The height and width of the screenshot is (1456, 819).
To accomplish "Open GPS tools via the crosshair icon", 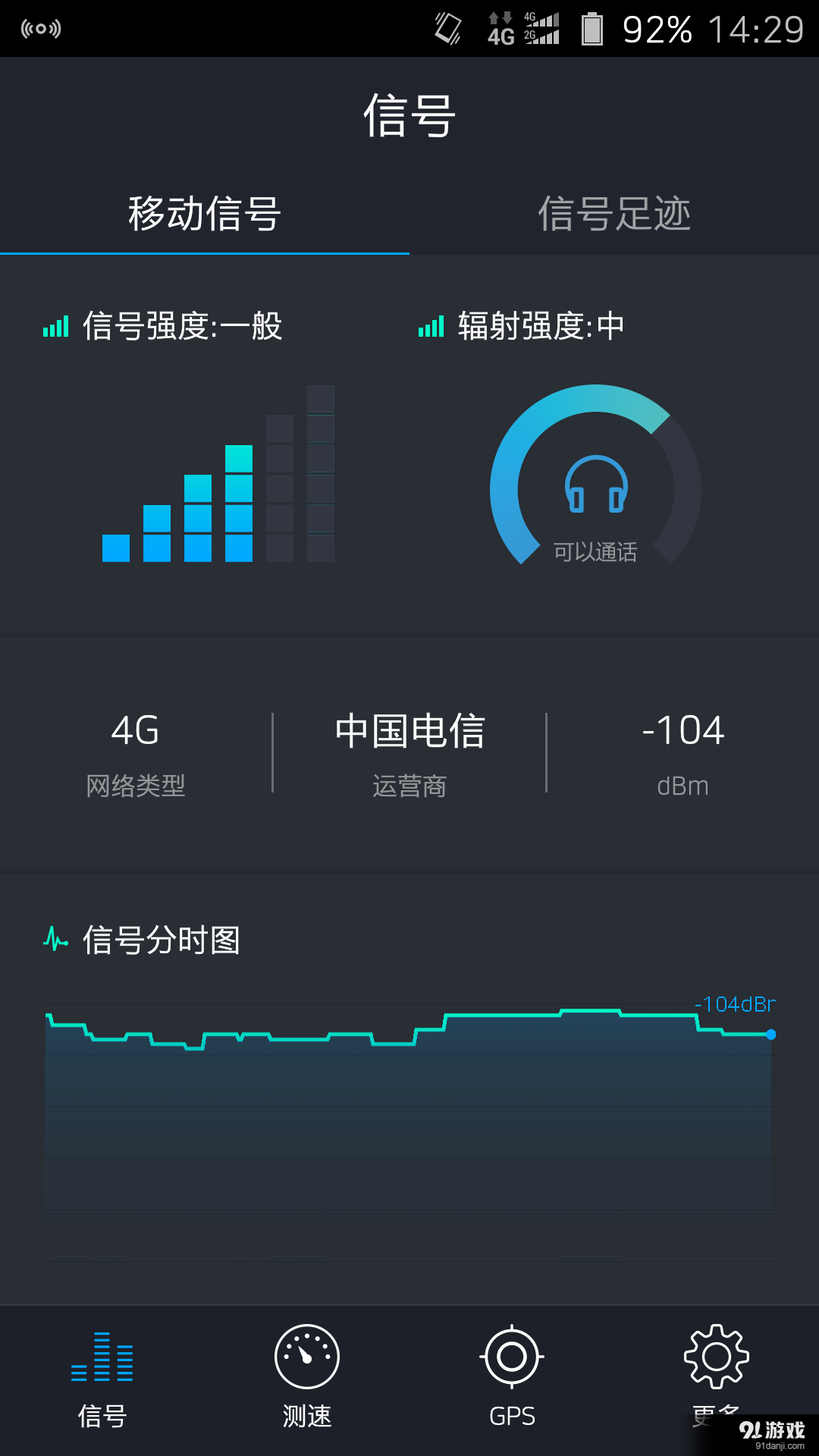I will [512, 1357].
